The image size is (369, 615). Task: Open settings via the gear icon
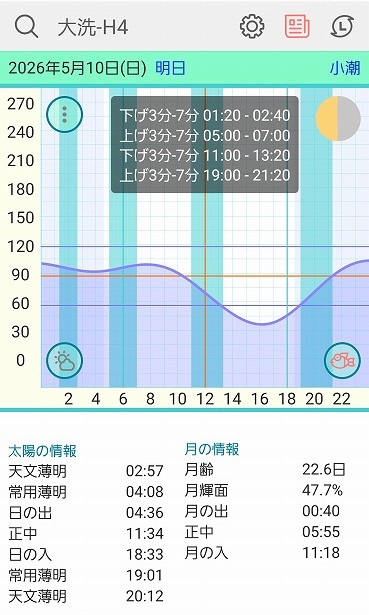tap(252, 26)
